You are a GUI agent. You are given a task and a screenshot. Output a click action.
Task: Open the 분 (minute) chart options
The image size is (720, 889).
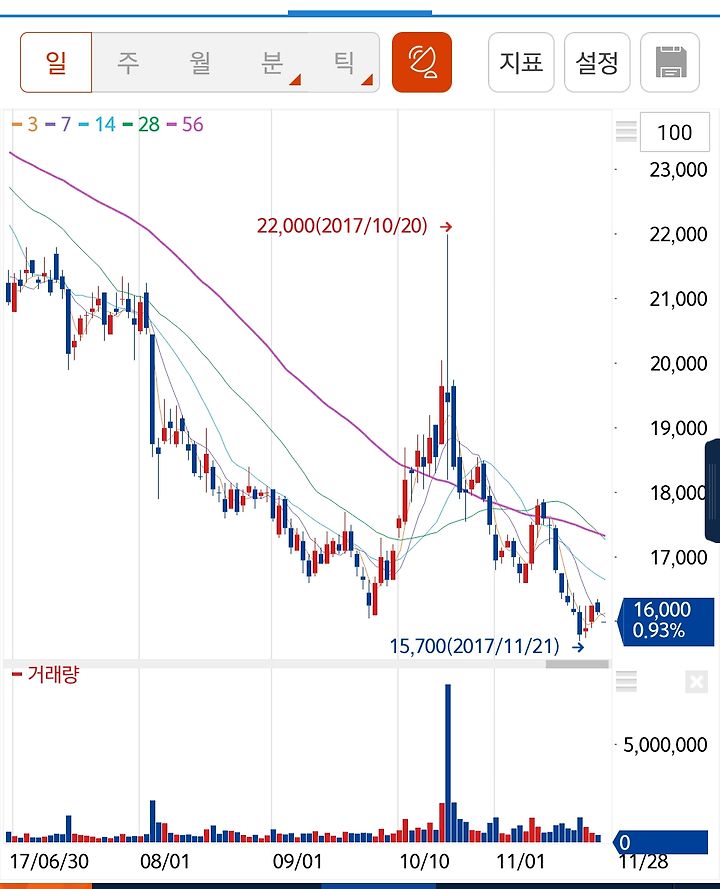271,63
